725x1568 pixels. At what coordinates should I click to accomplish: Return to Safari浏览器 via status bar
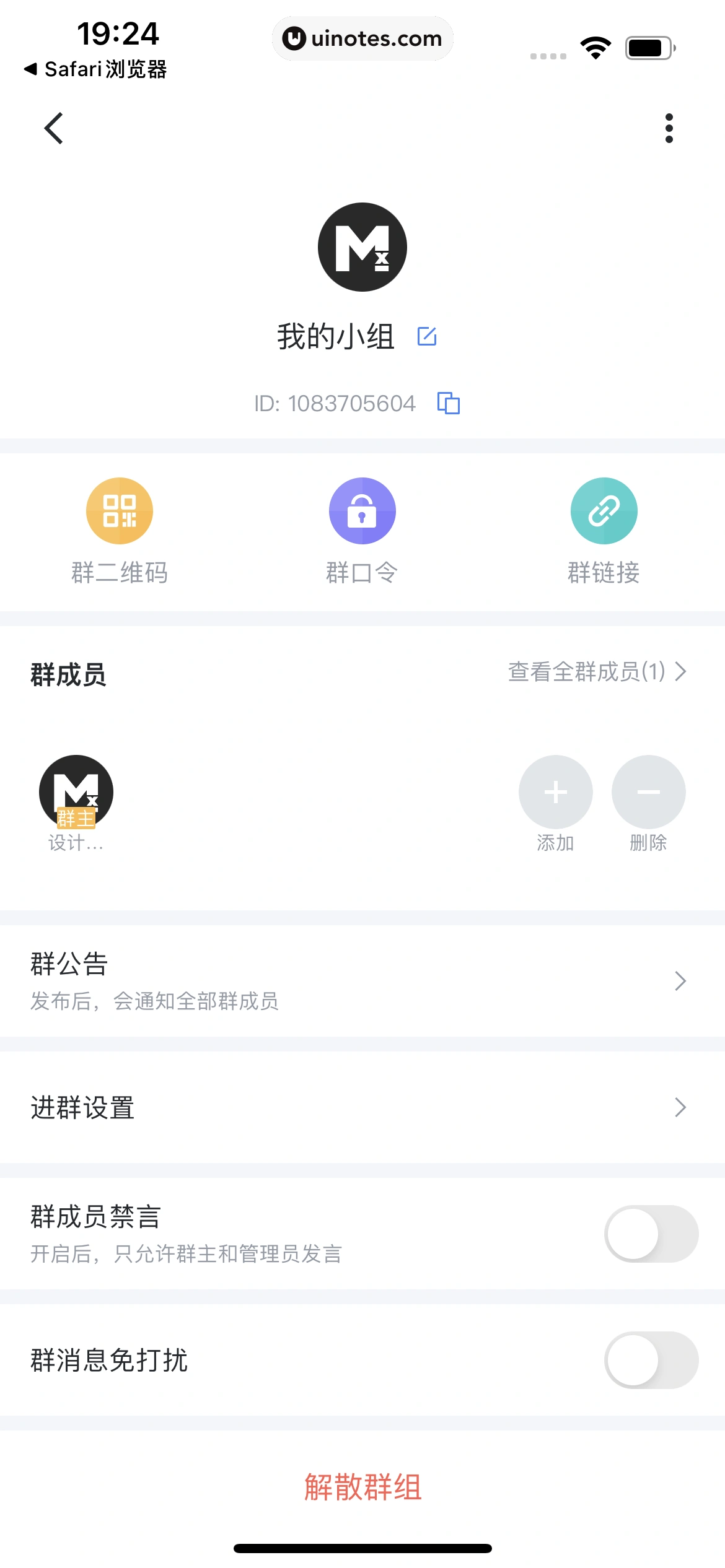(x=96, y=69)
